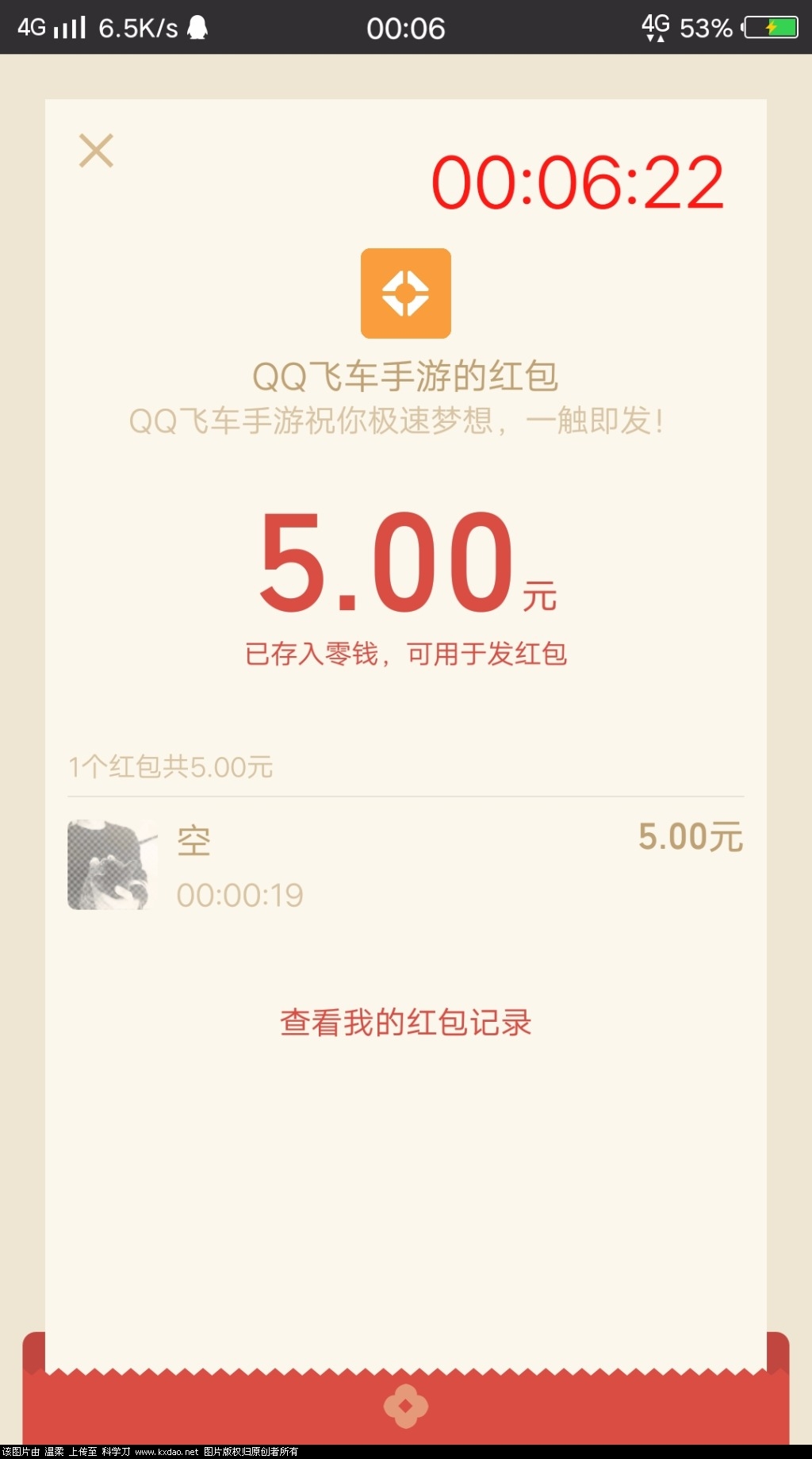Tap the avatar of recipient 空
Screen dimensions: 812x1459
(111, 864)
